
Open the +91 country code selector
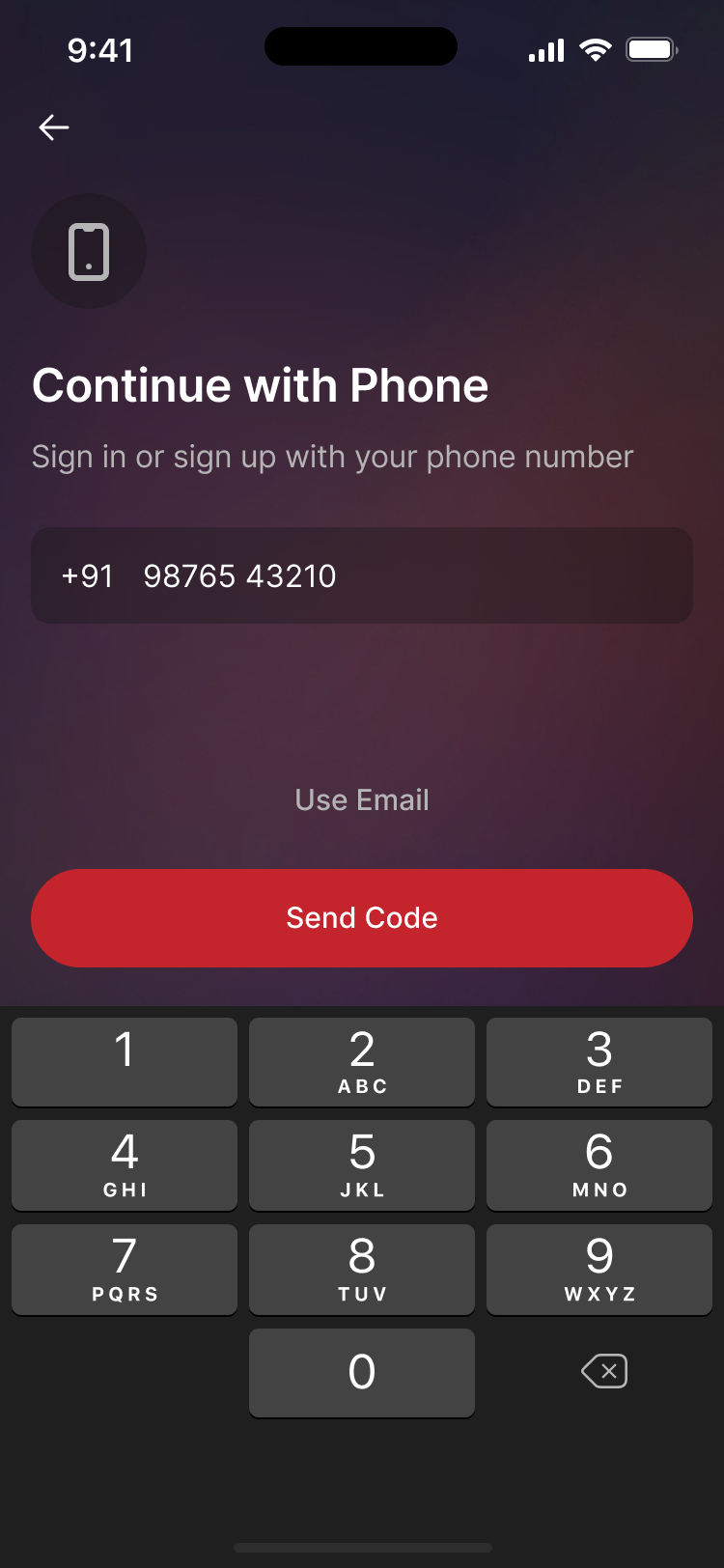pyautogui.click(x=88, y=576)
